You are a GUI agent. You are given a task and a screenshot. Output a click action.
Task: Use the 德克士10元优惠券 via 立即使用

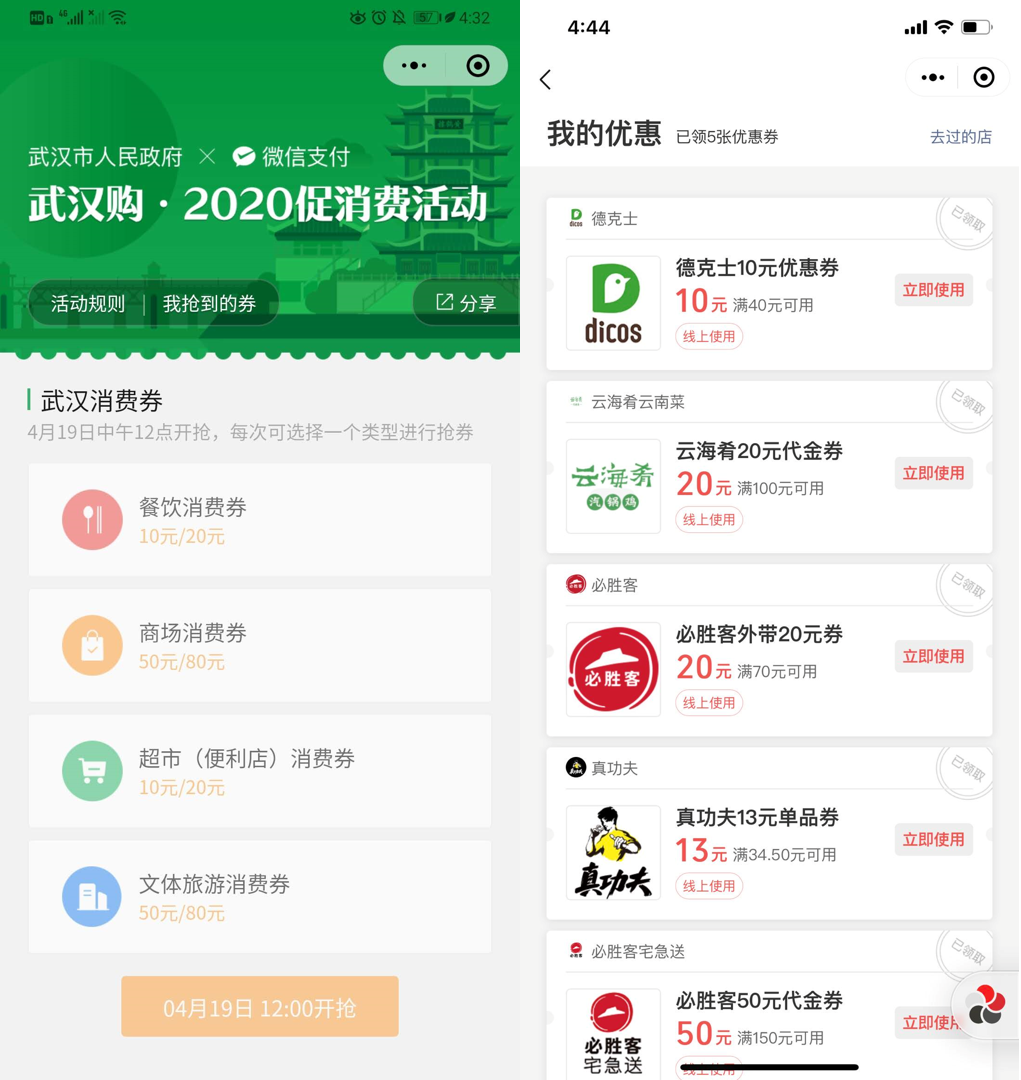click(933, 289)
